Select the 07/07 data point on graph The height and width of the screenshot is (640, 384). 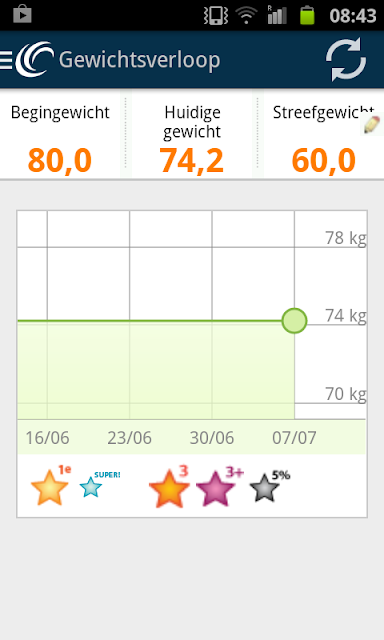pos(294,321)
